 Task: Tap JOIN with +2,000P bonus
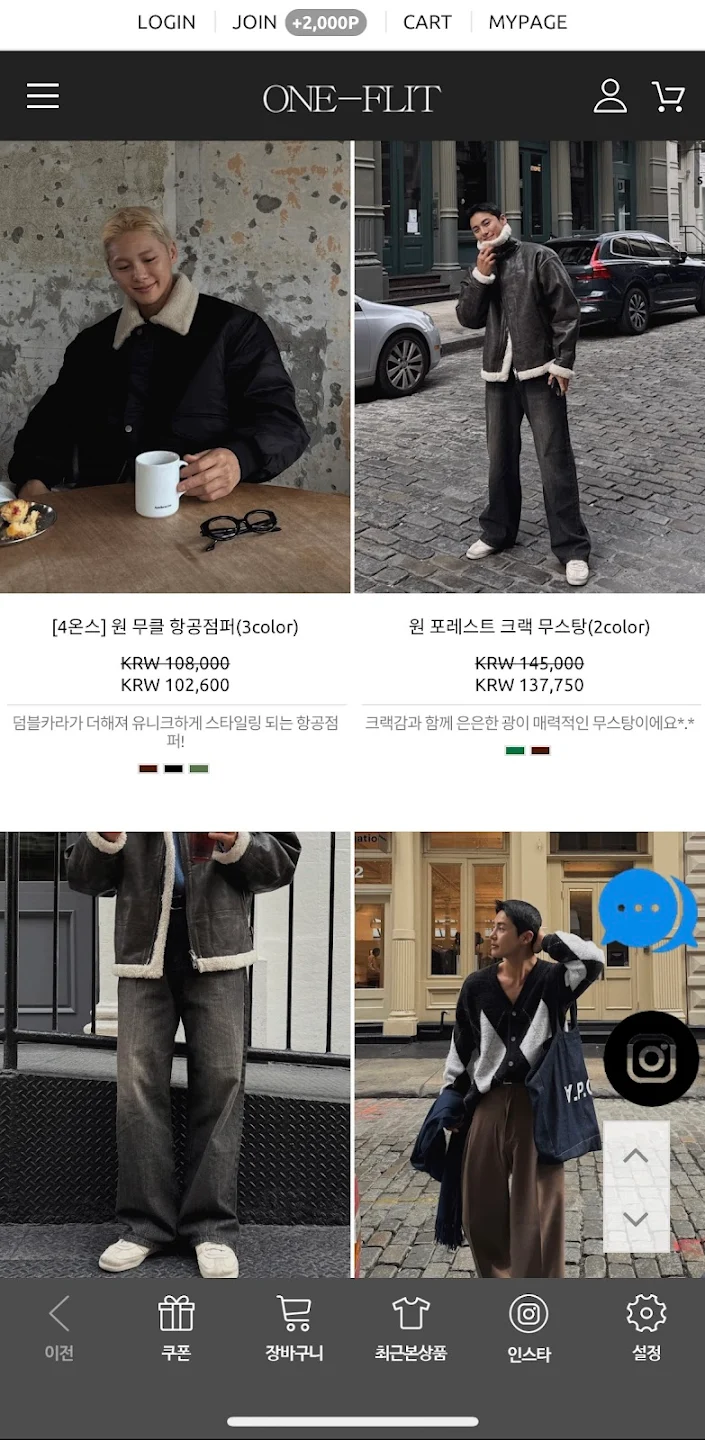298,22
